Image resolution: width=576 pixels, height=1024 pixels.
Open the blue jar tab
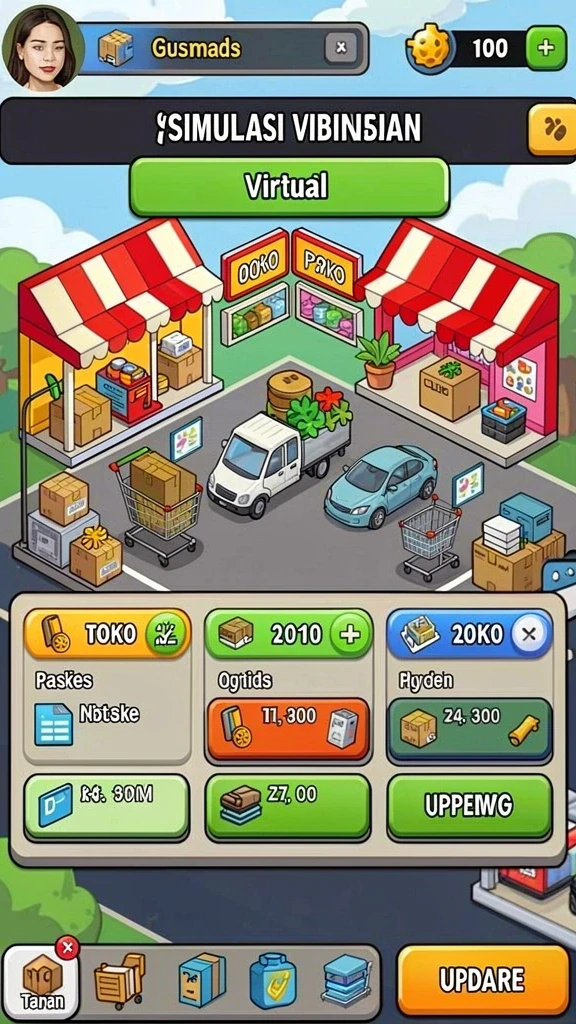click(x=274, y=980)
